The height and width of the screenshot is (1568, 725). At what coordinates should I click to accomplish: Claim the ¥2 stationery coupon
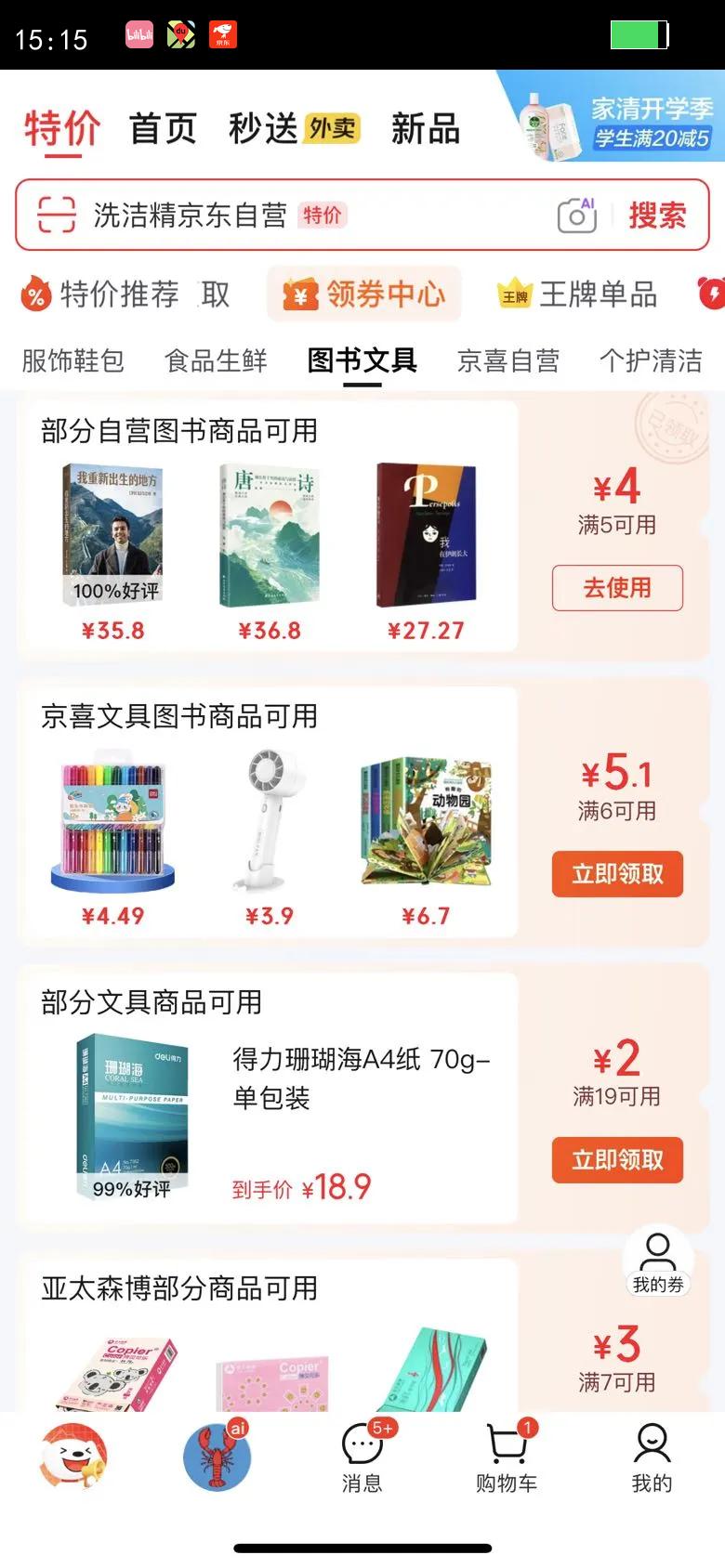pos(617,1160)
